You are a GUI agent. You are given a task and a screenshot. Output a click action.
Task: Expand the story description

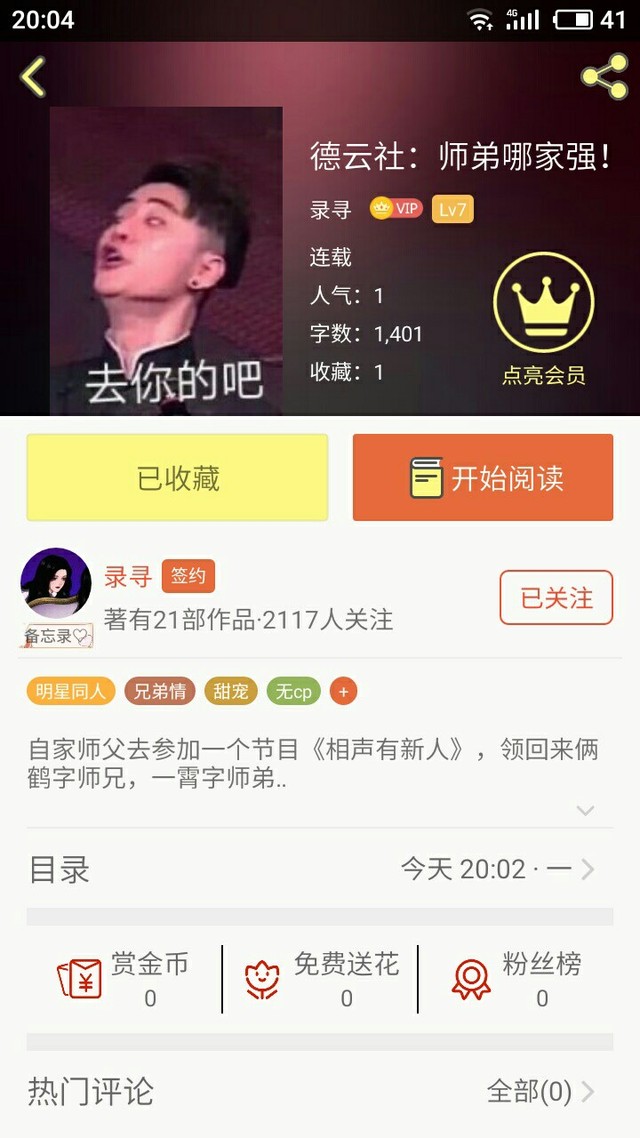click(x=585, y=810)
